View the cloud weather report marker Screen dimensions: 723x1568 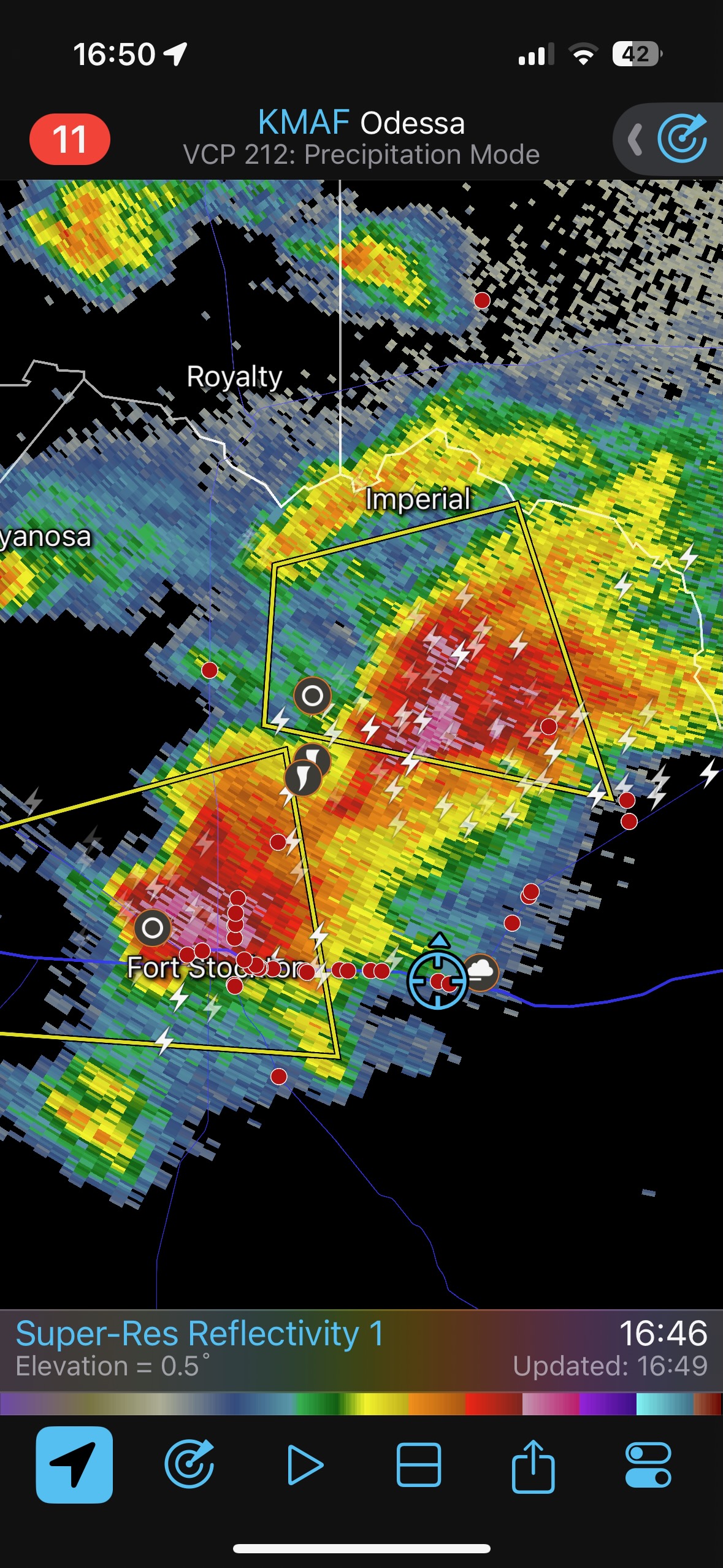(481, 972)
